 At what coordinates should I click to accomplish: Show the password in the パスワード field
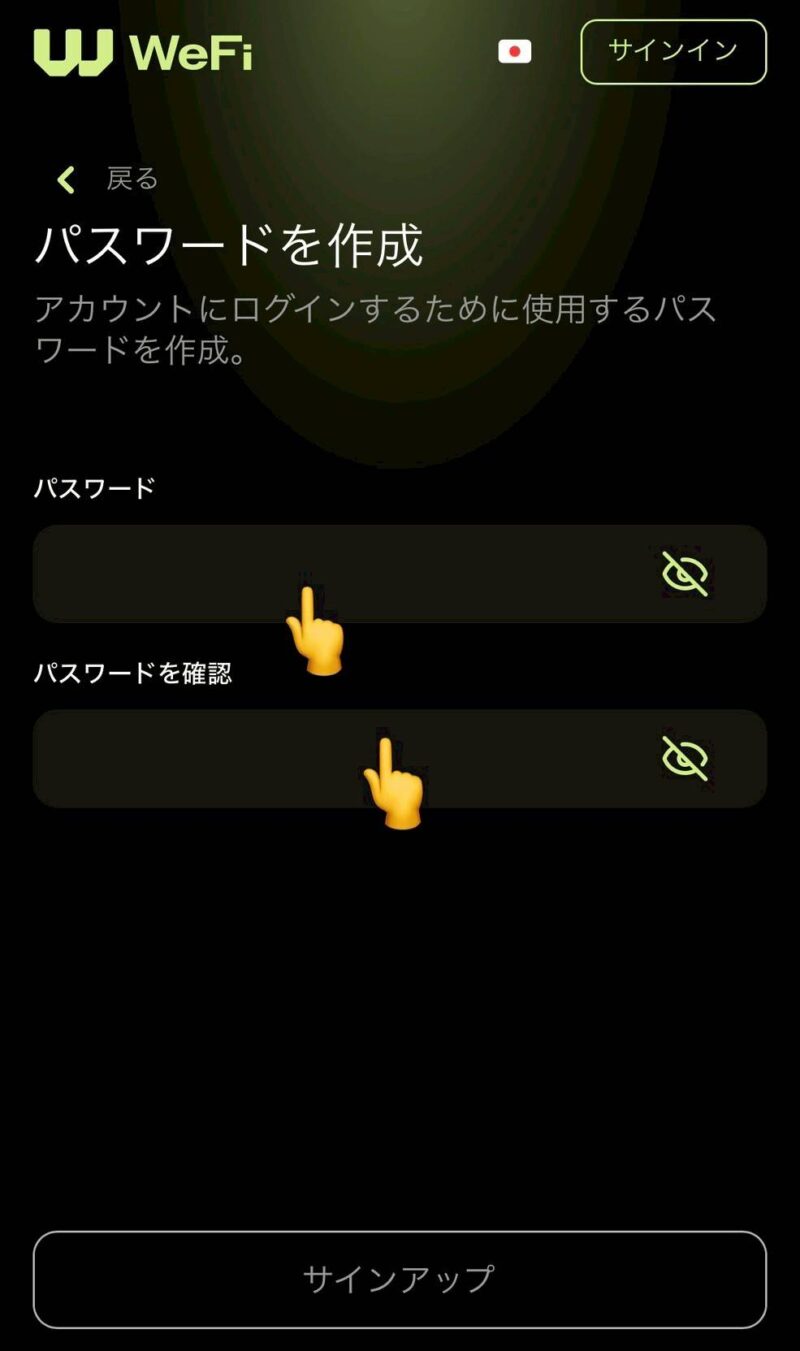click(685, 574)
